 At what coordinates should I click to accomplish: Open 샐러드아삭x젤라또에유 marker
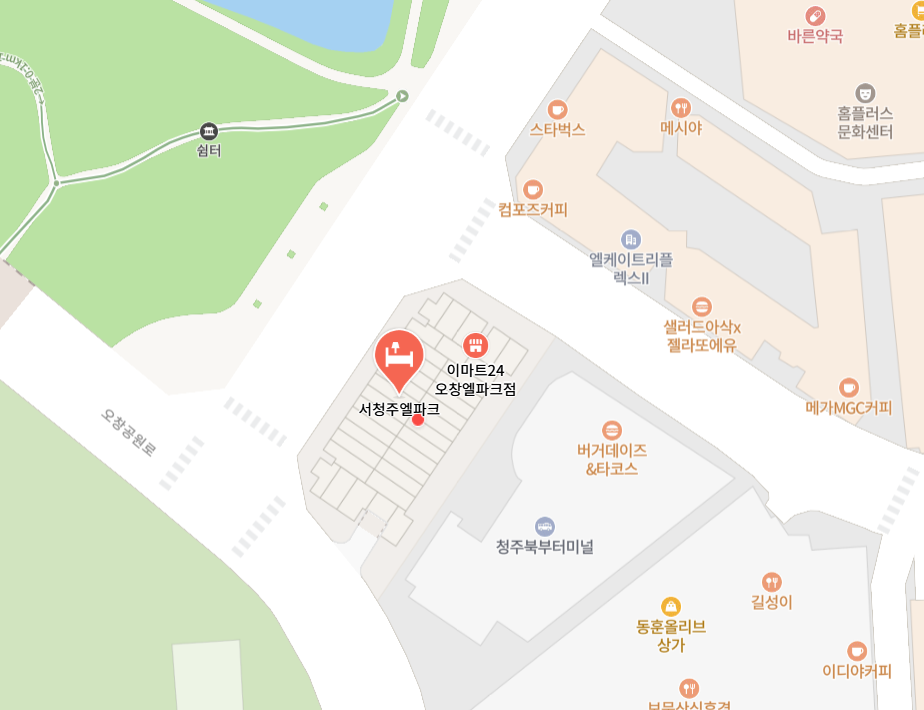702,306
